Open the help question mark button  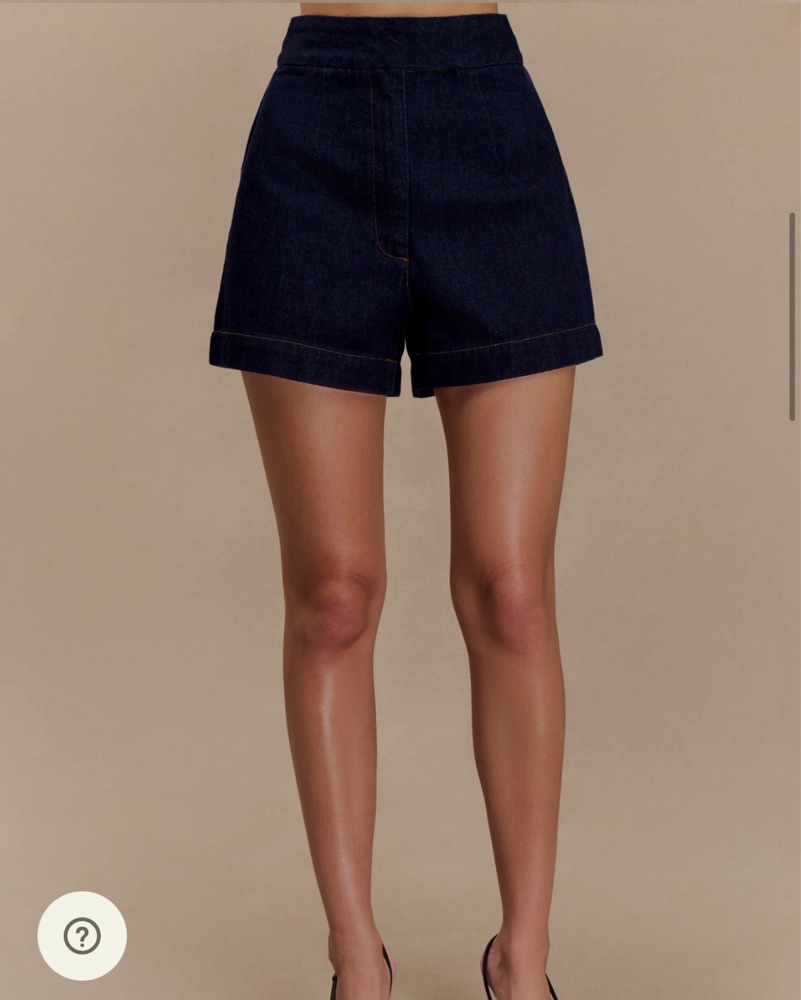[82, 936]
